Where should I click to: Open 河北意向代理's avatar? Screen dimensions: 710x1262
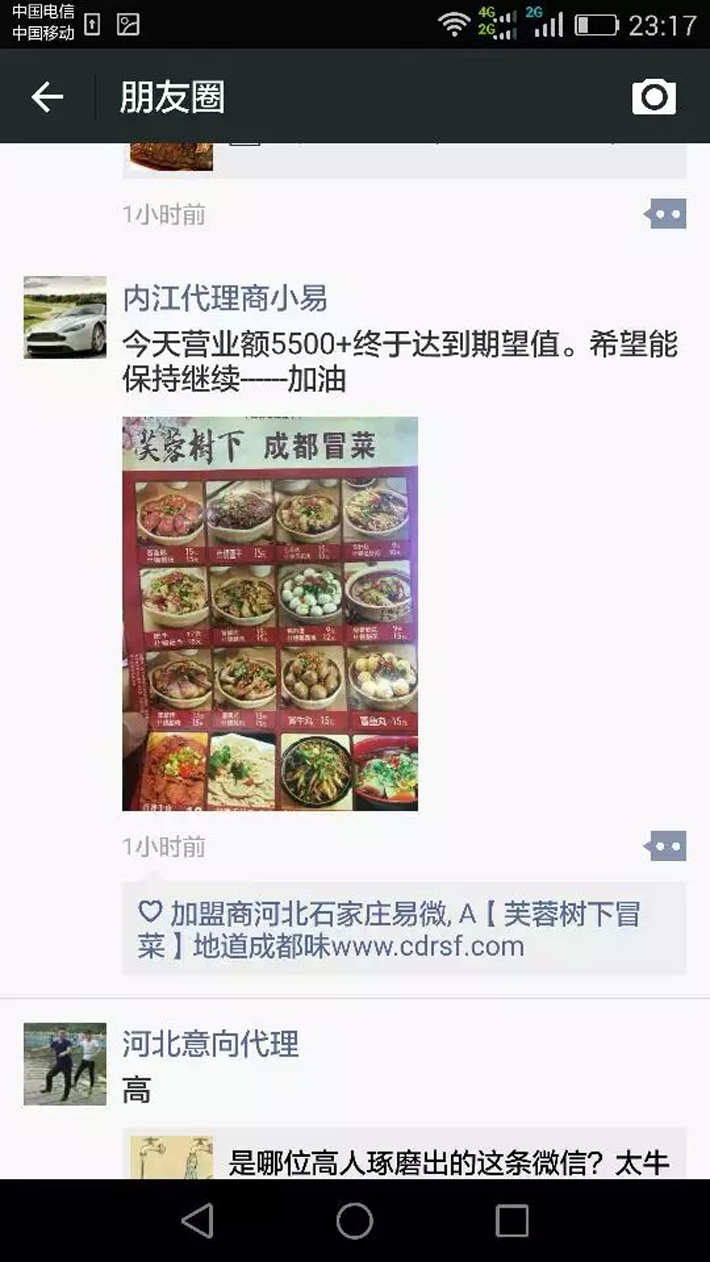coord(65,1063)
